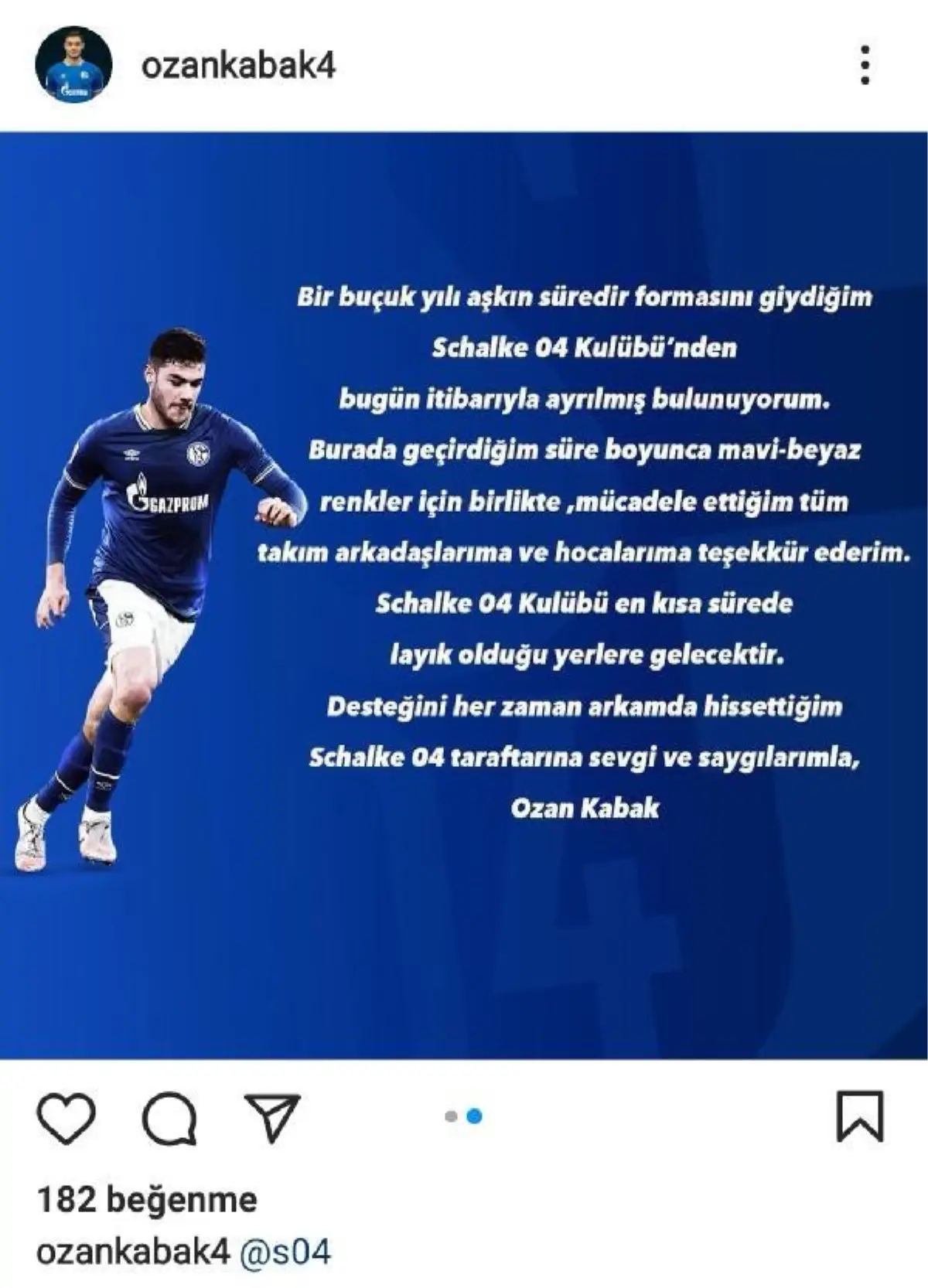This screenshot has width=928, height=1288.
Task: Save post with the bookmark icon
Action: pyautogui.click(x=859, y=1116)
